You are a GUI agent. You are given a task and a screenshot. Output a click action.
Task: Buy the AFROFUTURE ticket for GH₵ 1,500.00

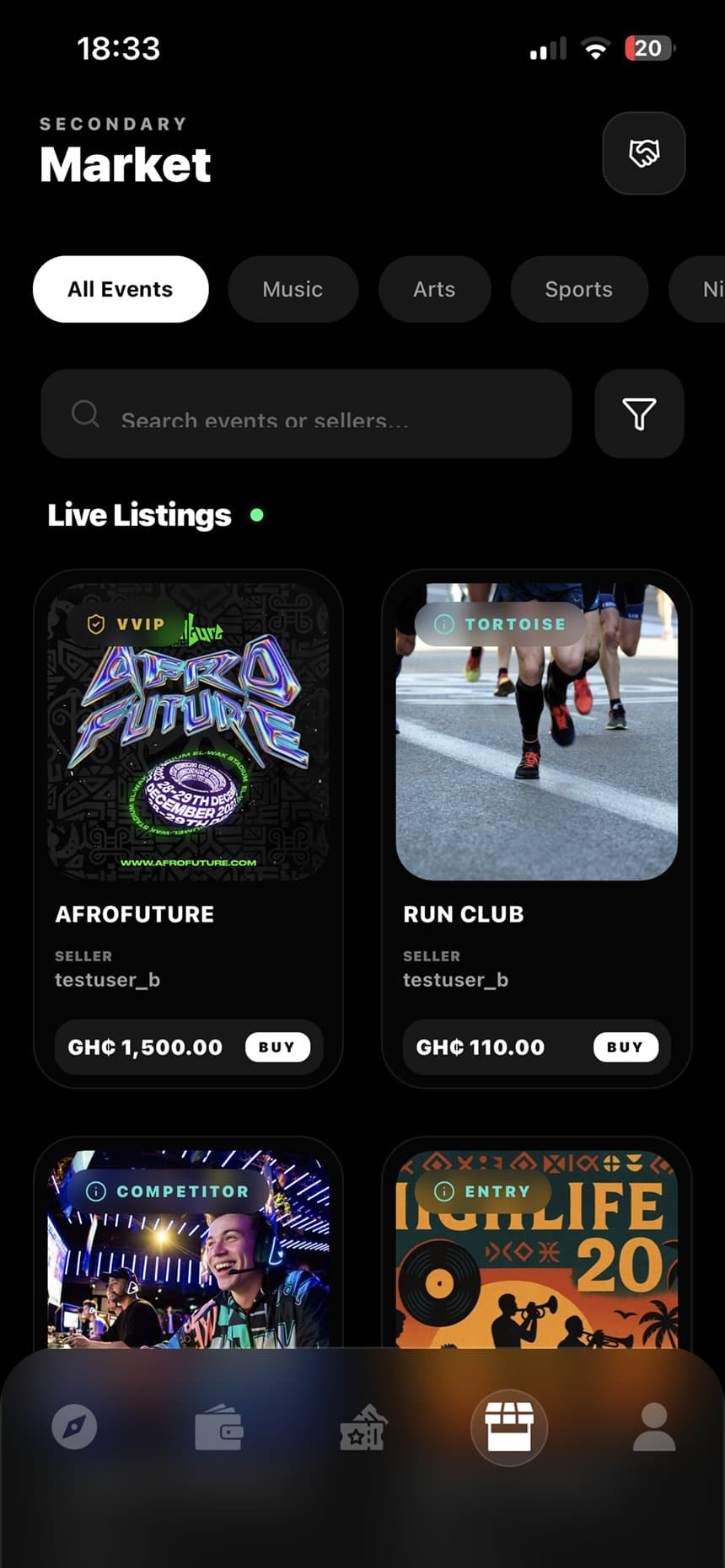[x=277, y=1047]
